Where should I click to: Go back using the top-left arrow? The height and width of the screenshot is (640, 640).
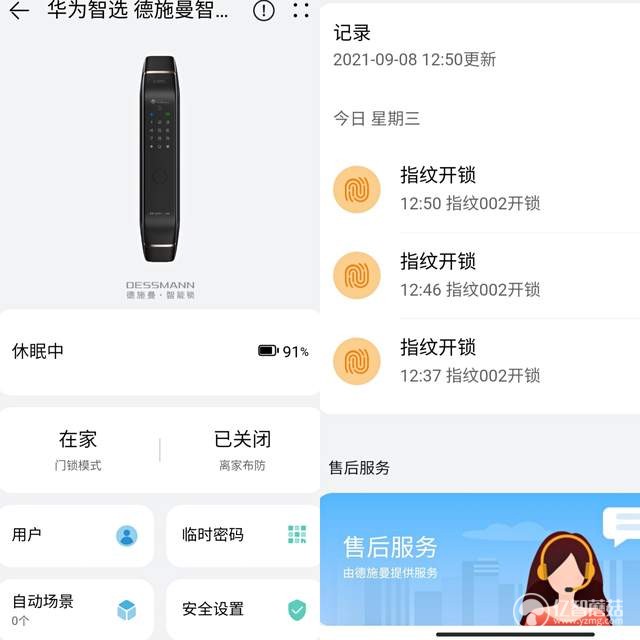coord(19,12)
